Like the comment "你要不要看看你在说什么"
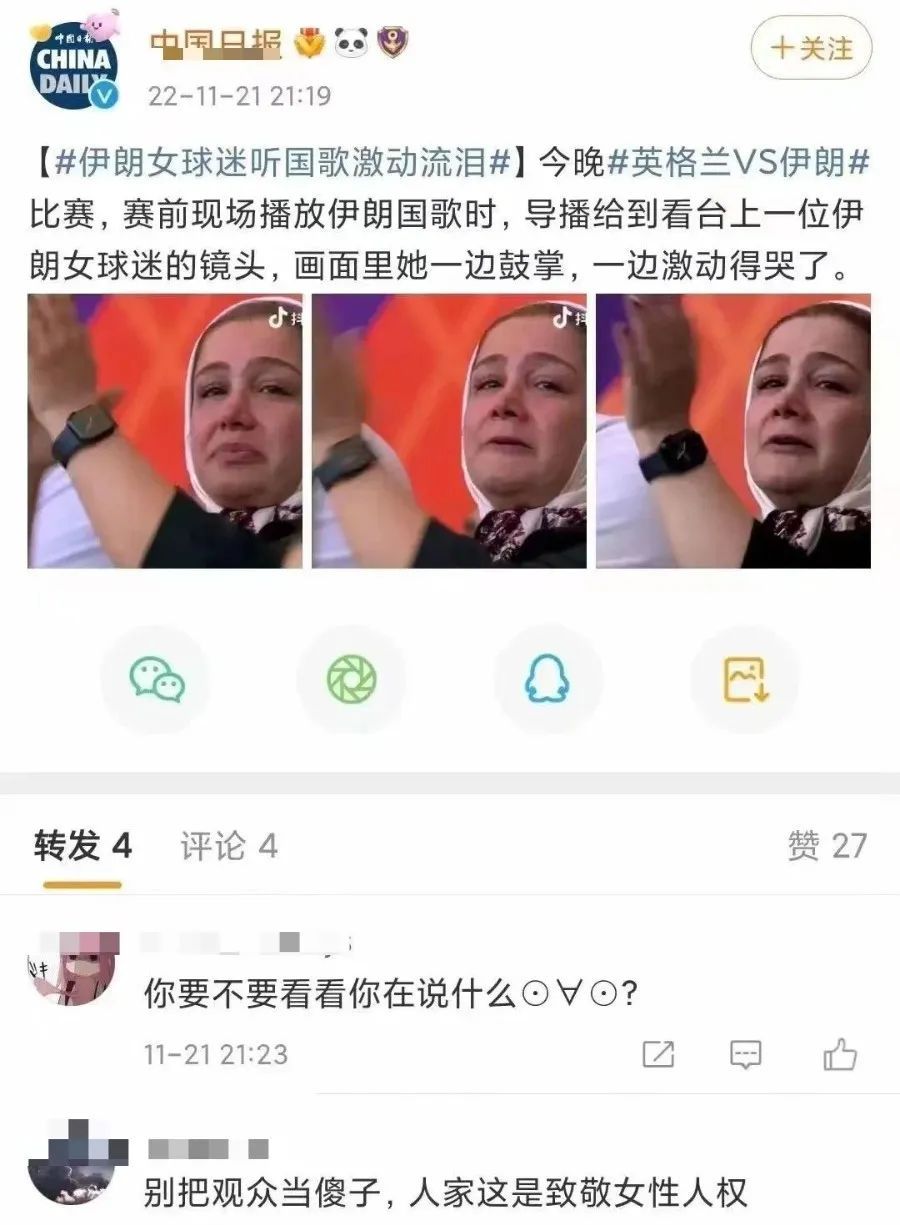Screen dimensions: 900x1225 (839, 1054)
